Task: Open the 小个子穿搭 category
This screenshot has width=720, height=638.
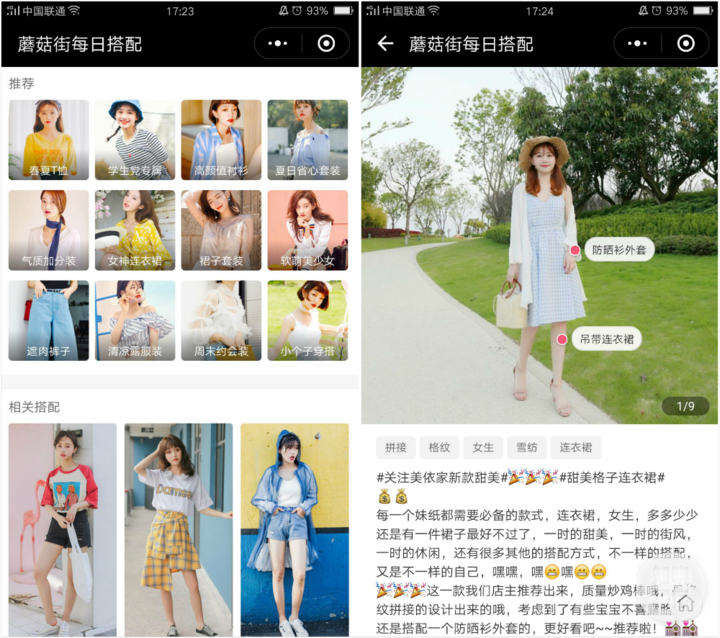Action: click(307, 320)
